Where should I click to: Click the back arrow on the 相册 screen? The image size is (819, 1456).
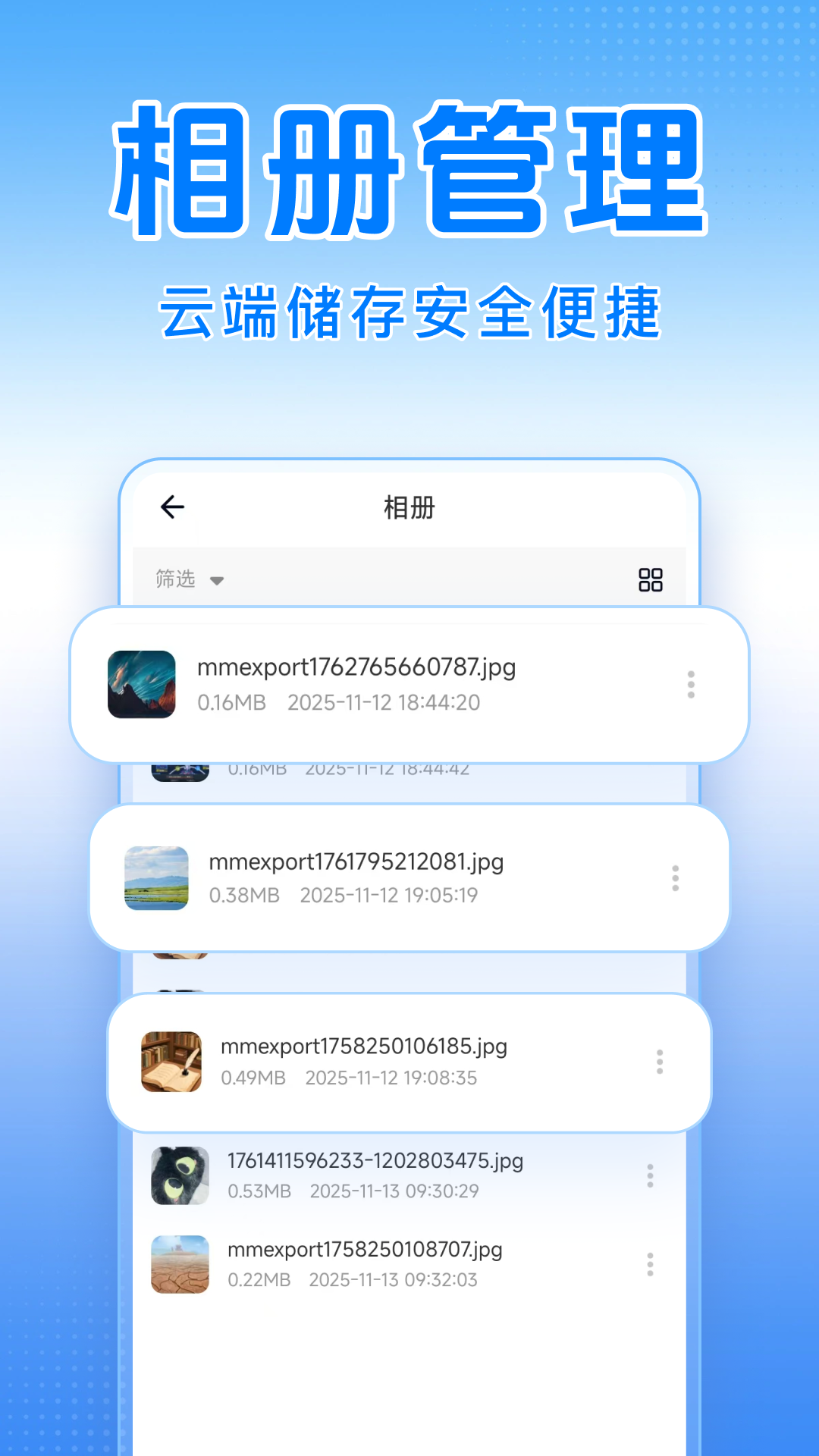[171, 507]
